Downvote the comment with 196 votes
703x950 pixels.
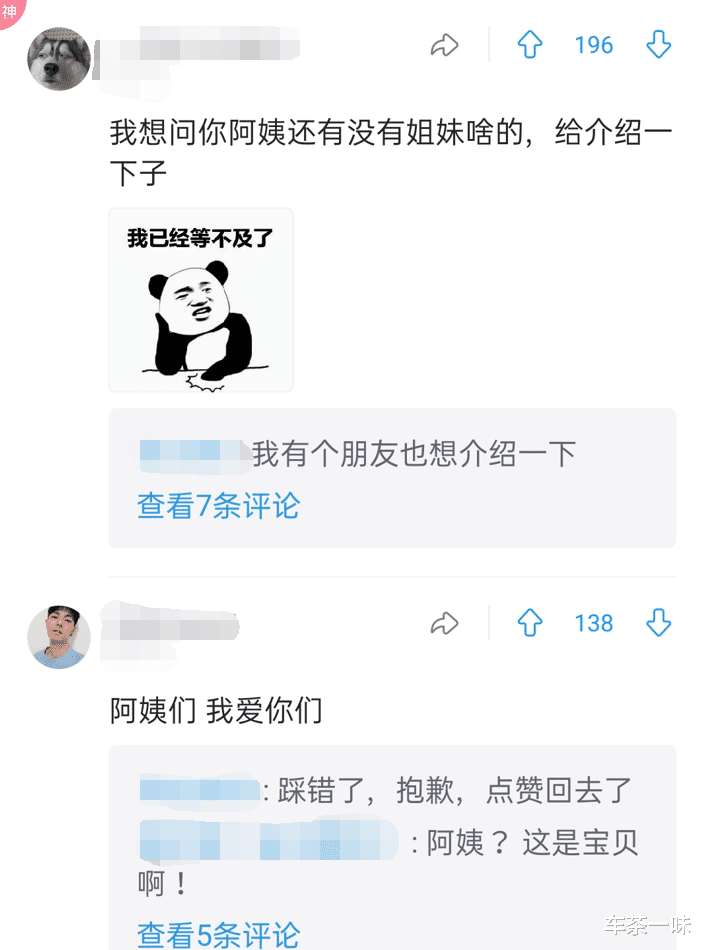coord(658,45)
